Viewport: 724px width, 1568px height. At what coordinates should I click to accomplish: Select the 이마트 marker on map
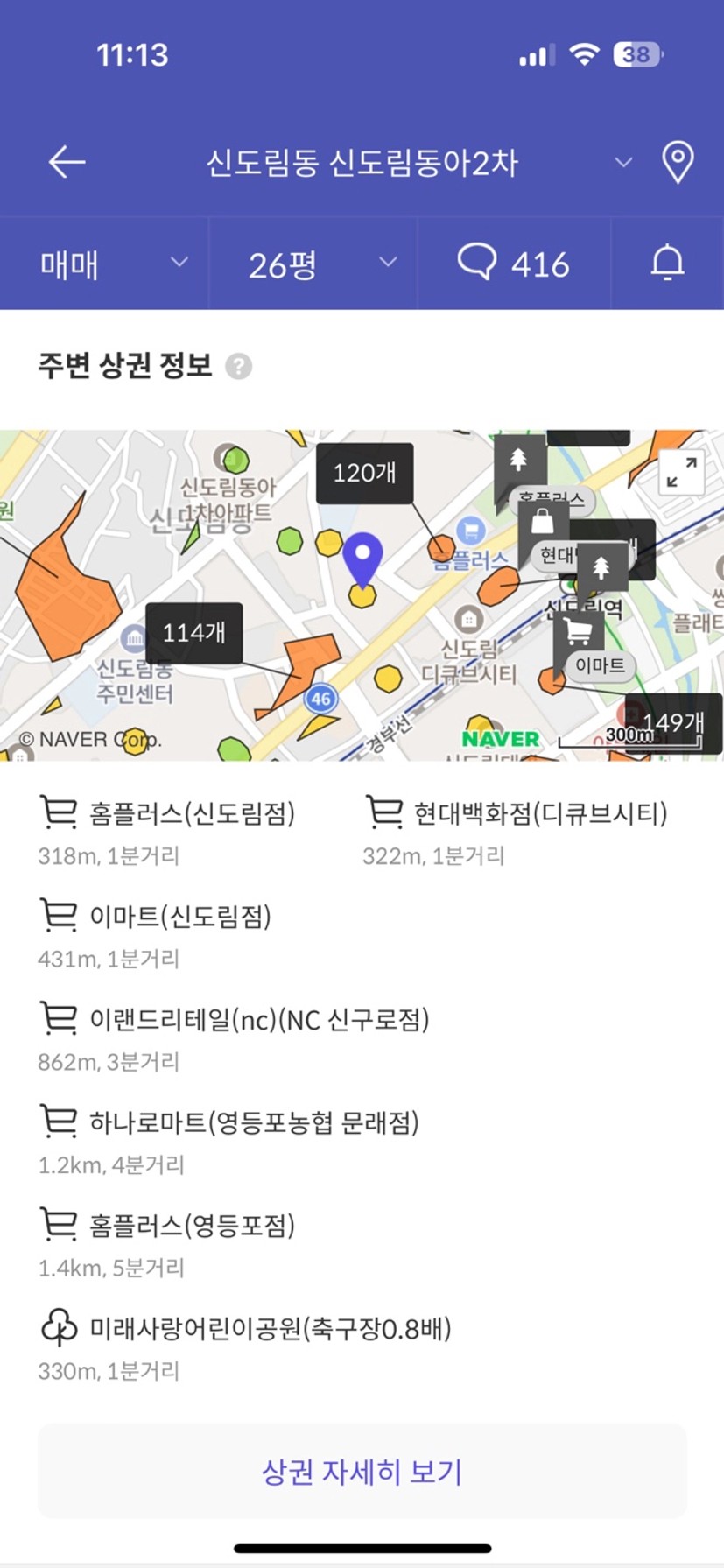[x=599, y=665]
